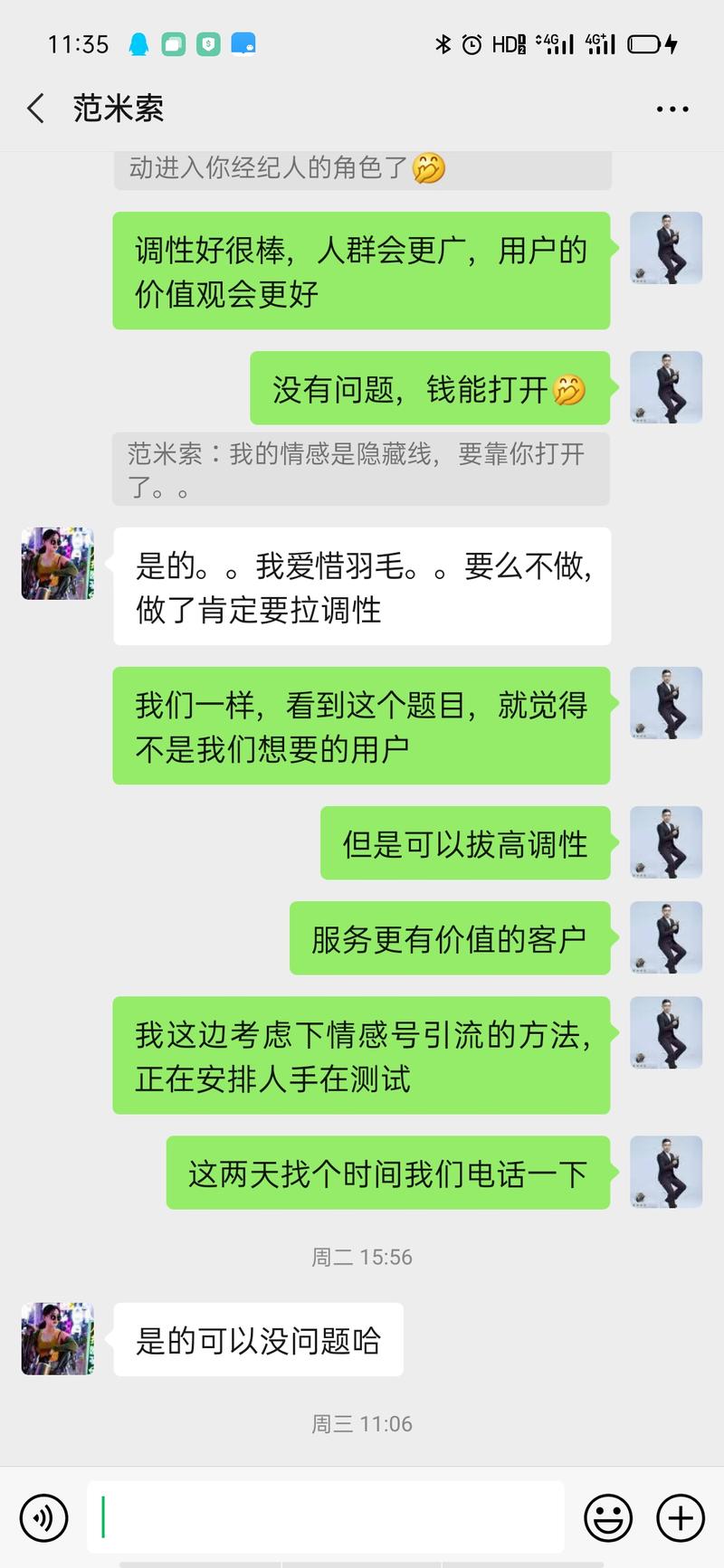The width and height of the screenshot is (724, 1568).
Task: Tap the back arrow to exit the chat
Action: pos(34,108)
